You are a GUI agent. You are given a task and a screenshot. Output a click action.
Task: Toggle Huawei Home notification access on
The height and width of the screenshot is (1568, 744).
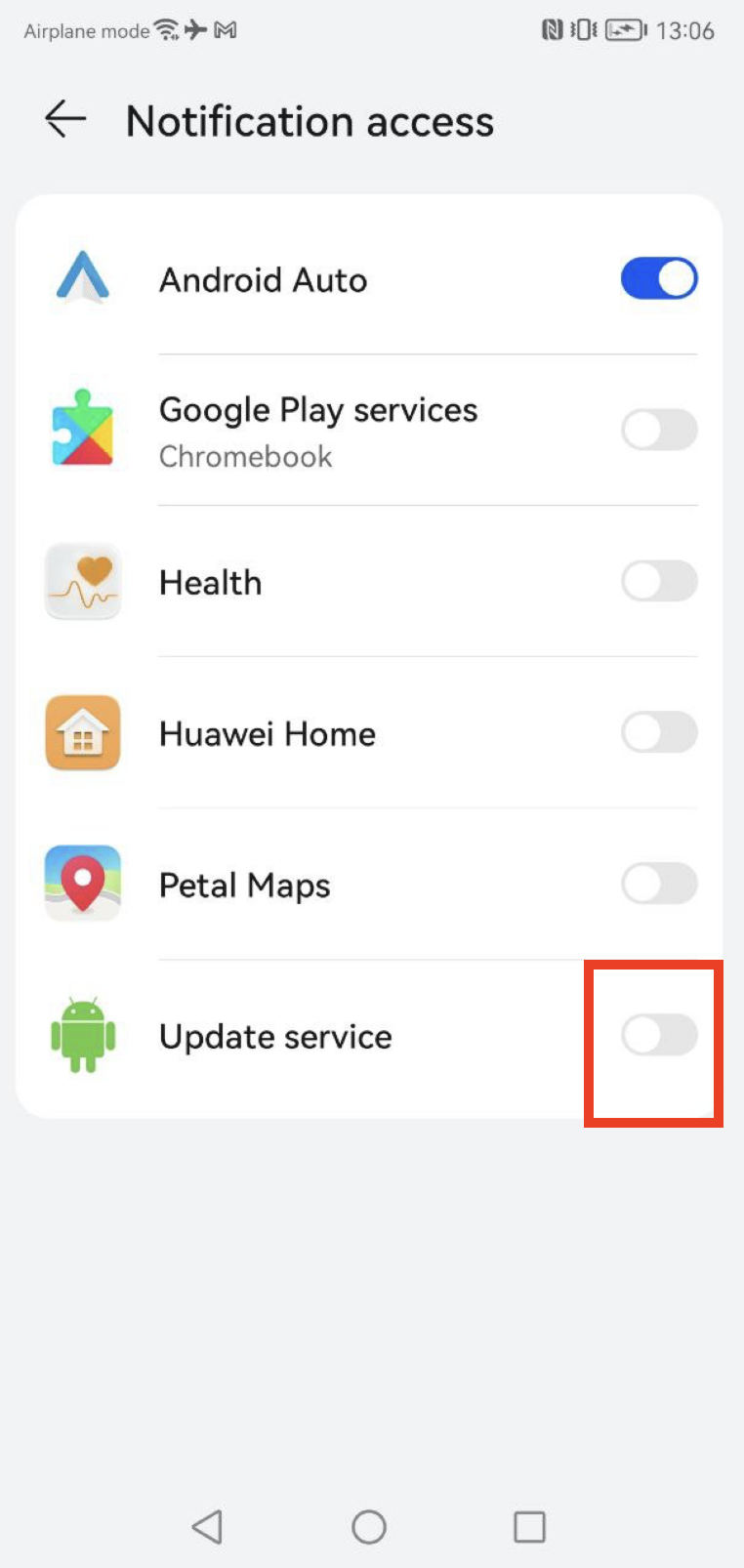click(x=659, y=732)
